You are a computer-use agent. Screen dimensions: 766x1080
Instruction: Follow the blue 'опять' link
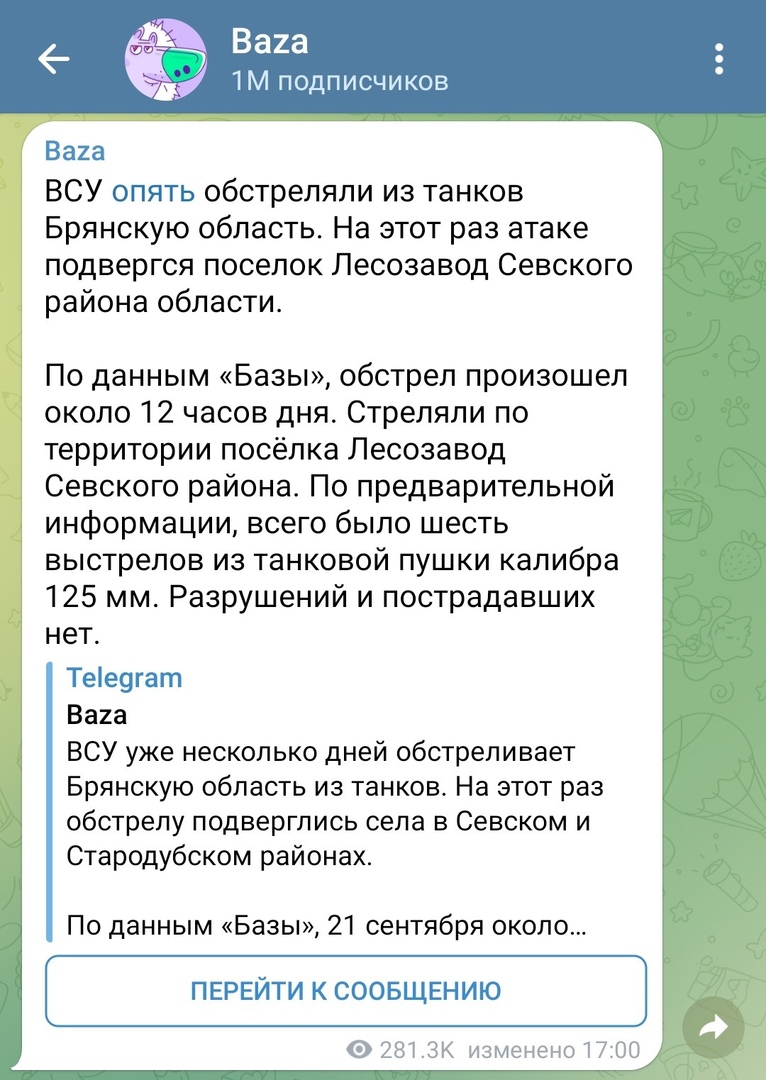(152, 190)
